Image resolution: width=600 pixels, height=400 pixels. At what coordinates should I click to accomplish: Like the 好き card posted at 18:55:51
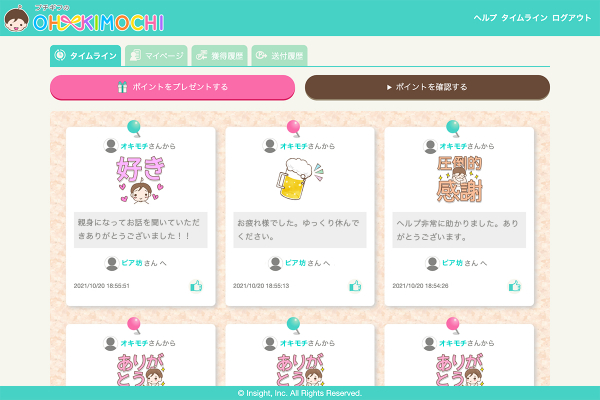click(x=196, y=285)
